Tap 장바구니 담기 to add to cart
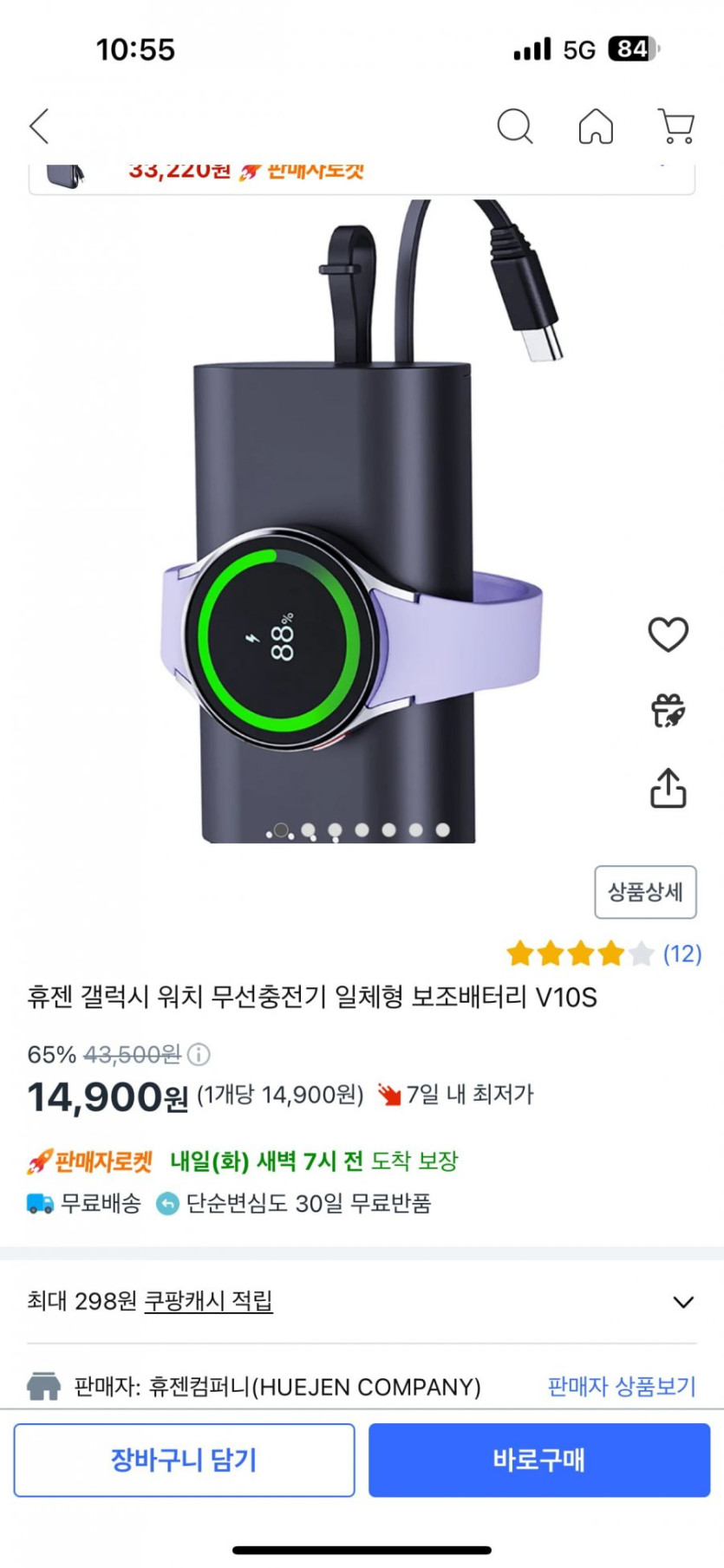Screen dimensions: 724x1568 pyautogui.click(x=184, y=1461)
